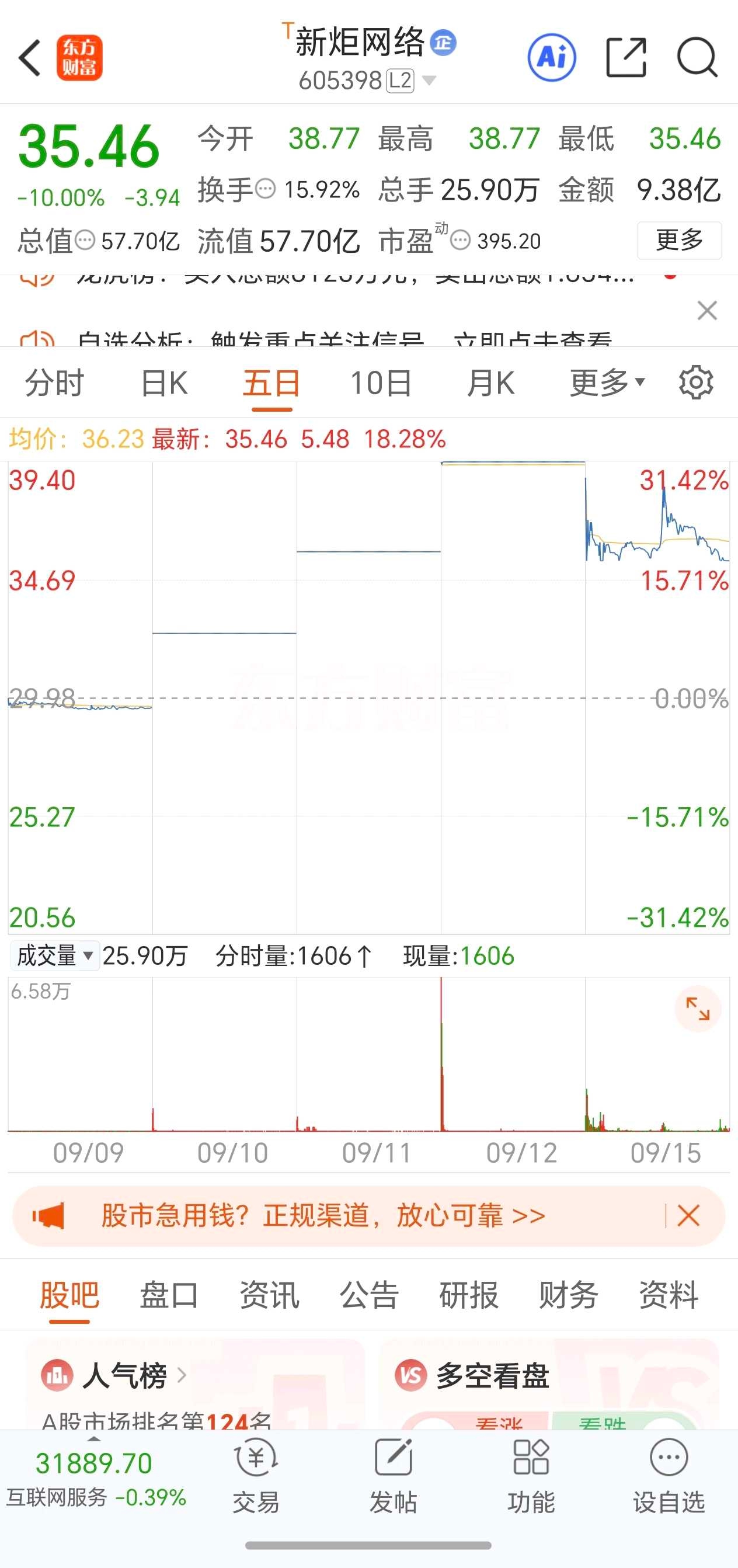Select the 10日 chart tab
Image resolution: width=738 pixels, height=1568 pixels.
[381, 384]
